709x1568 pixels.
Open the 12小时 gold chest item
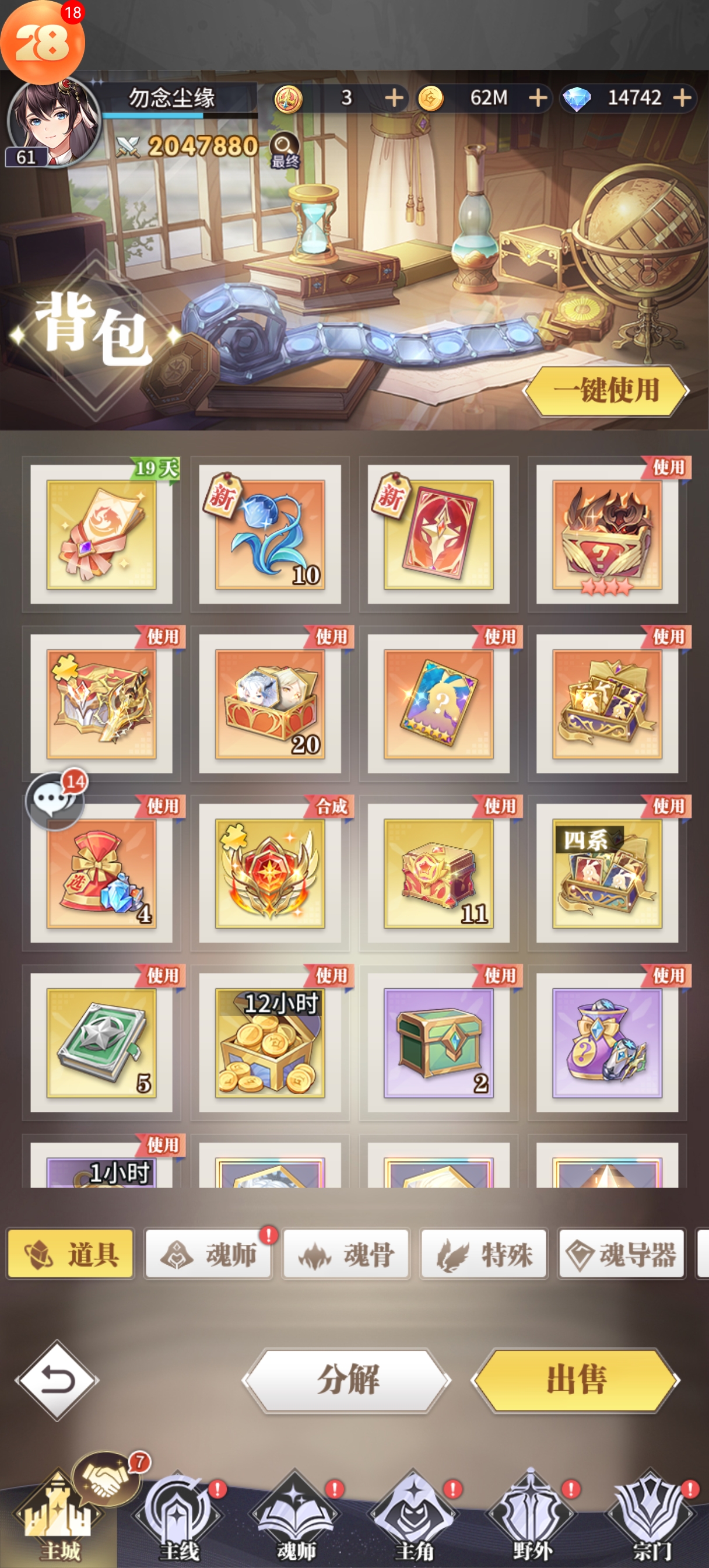coord(269,1042)
